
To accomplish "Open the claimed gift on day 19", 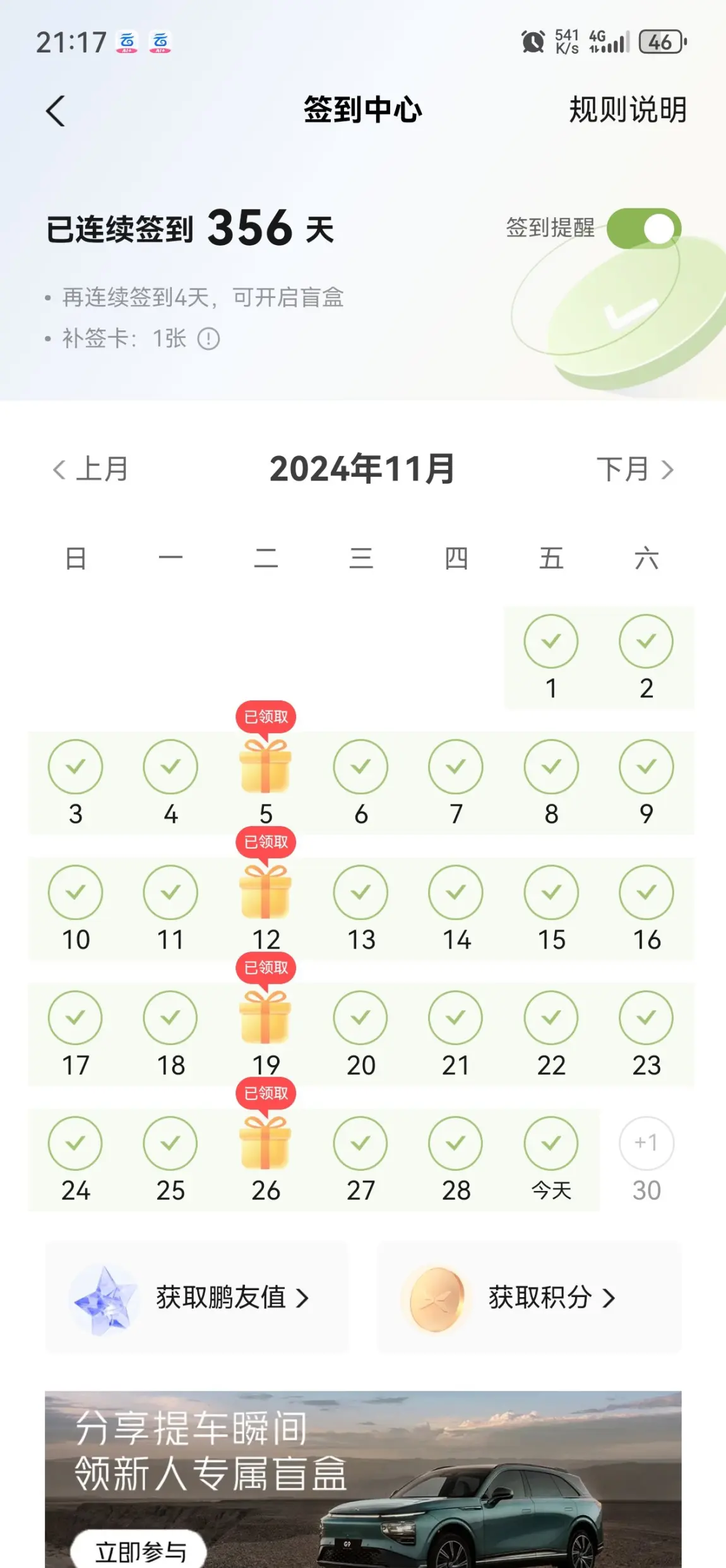I will coord(266,1017).
